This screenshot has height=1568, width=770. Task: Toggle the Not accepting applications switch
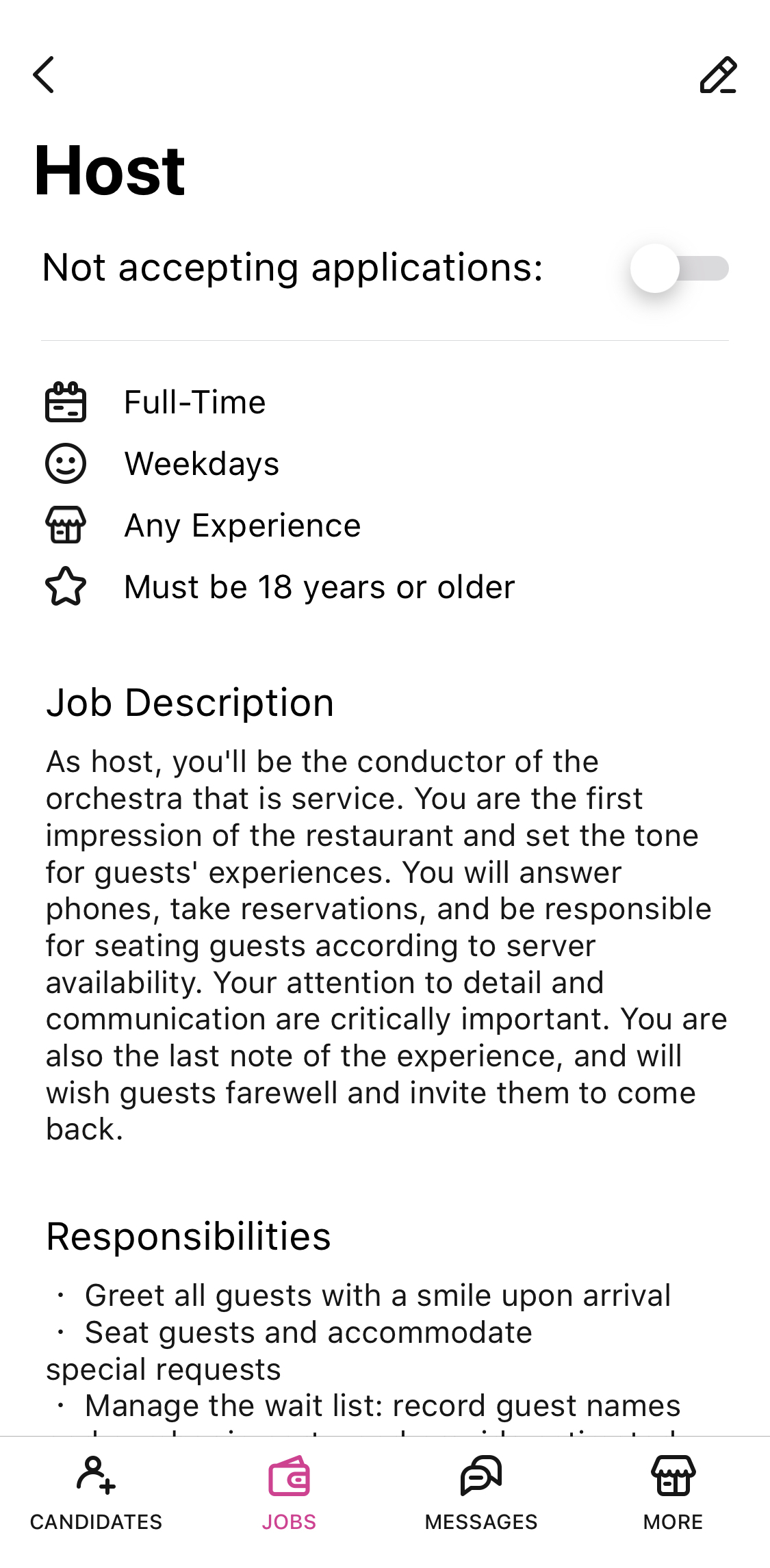680,268
